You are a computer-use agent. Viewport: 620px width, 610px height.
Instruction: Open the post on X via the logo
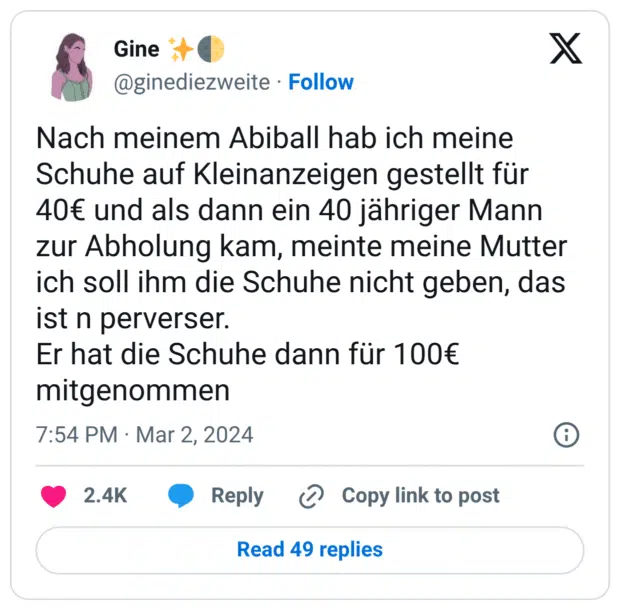[566, 49]
